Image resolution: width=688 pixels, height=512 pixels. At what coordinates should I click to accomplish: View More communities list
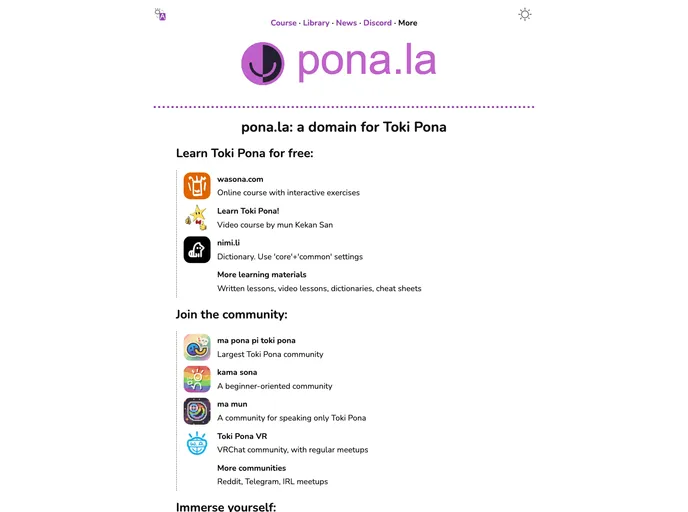pyautogui.click(x=251, y=469)
